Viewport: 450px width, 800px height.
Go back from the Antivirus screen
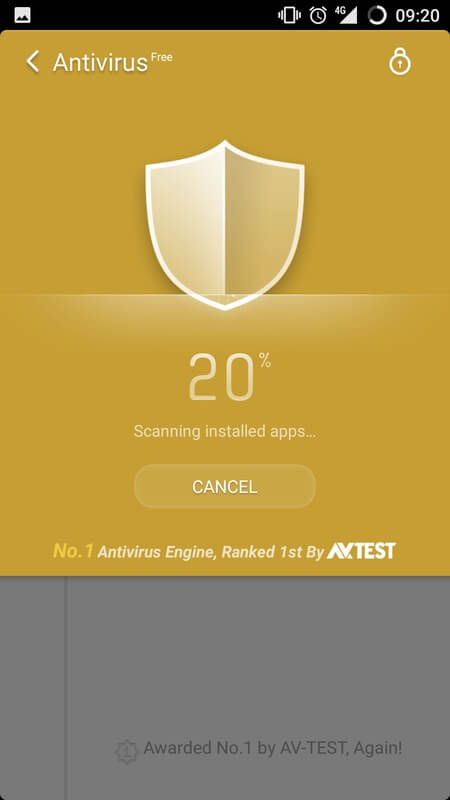click(x=33, y=62)
